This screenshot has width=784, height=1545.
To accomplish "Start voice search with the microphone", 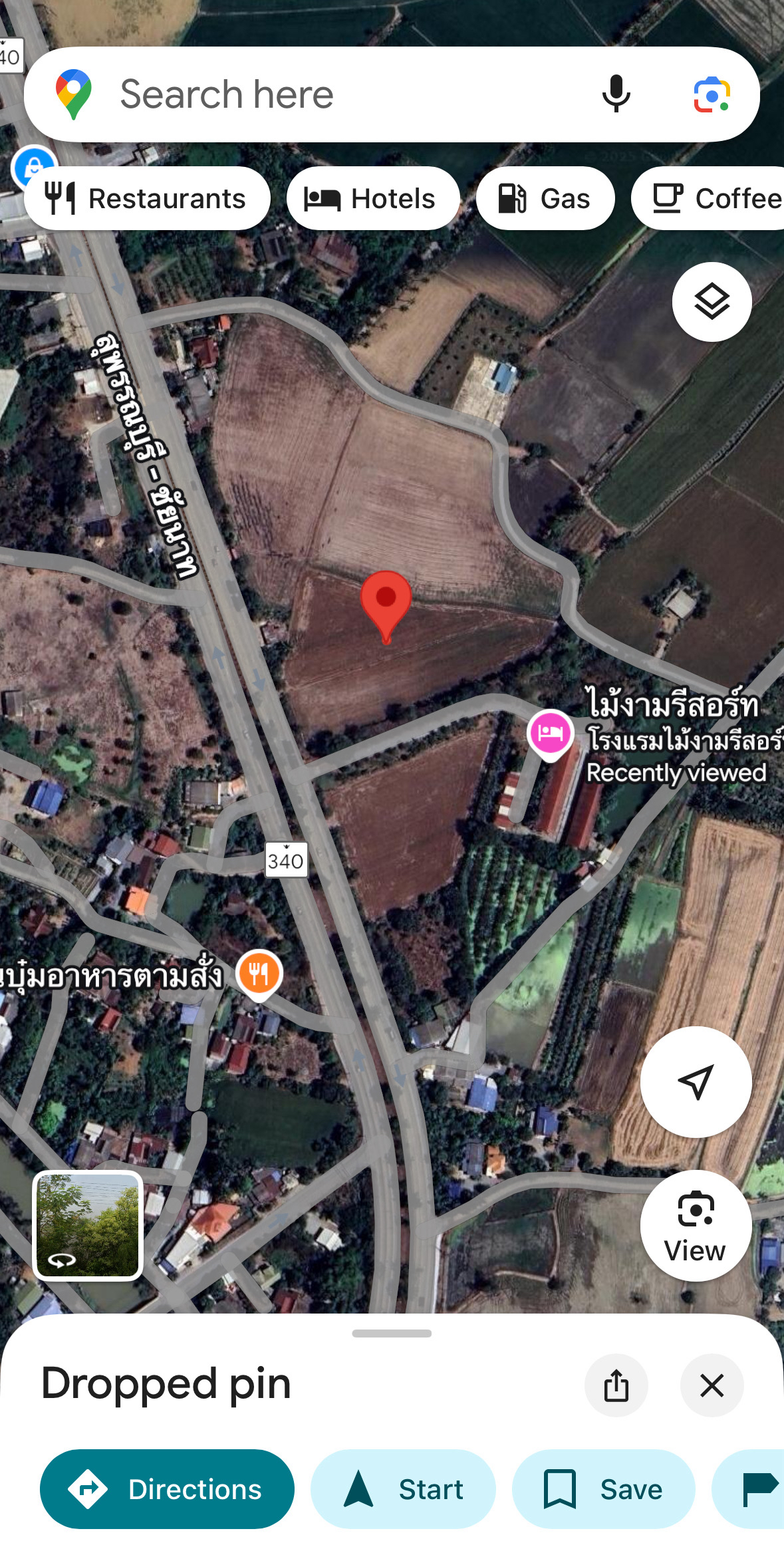I will 616,94.
